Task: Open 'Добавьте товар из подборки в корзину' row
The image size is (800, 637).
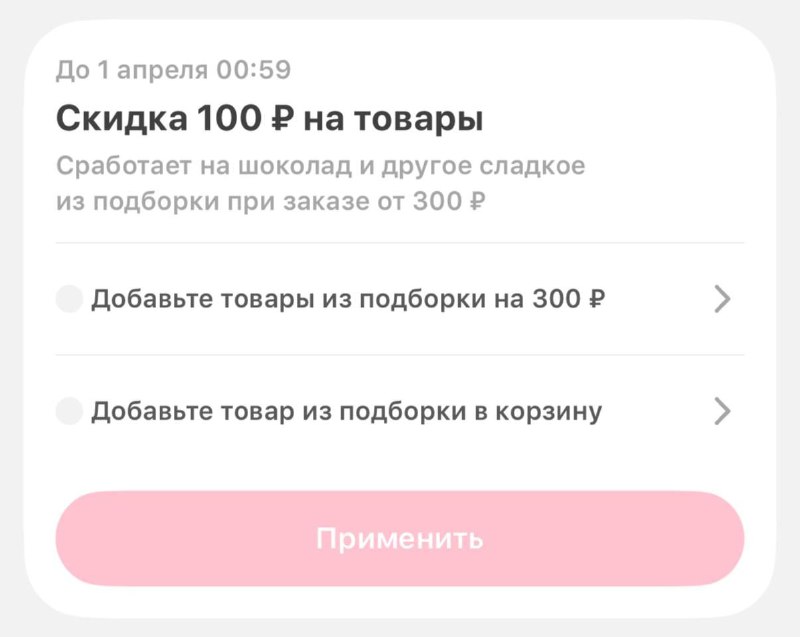Action: click(x=398, y=411)
